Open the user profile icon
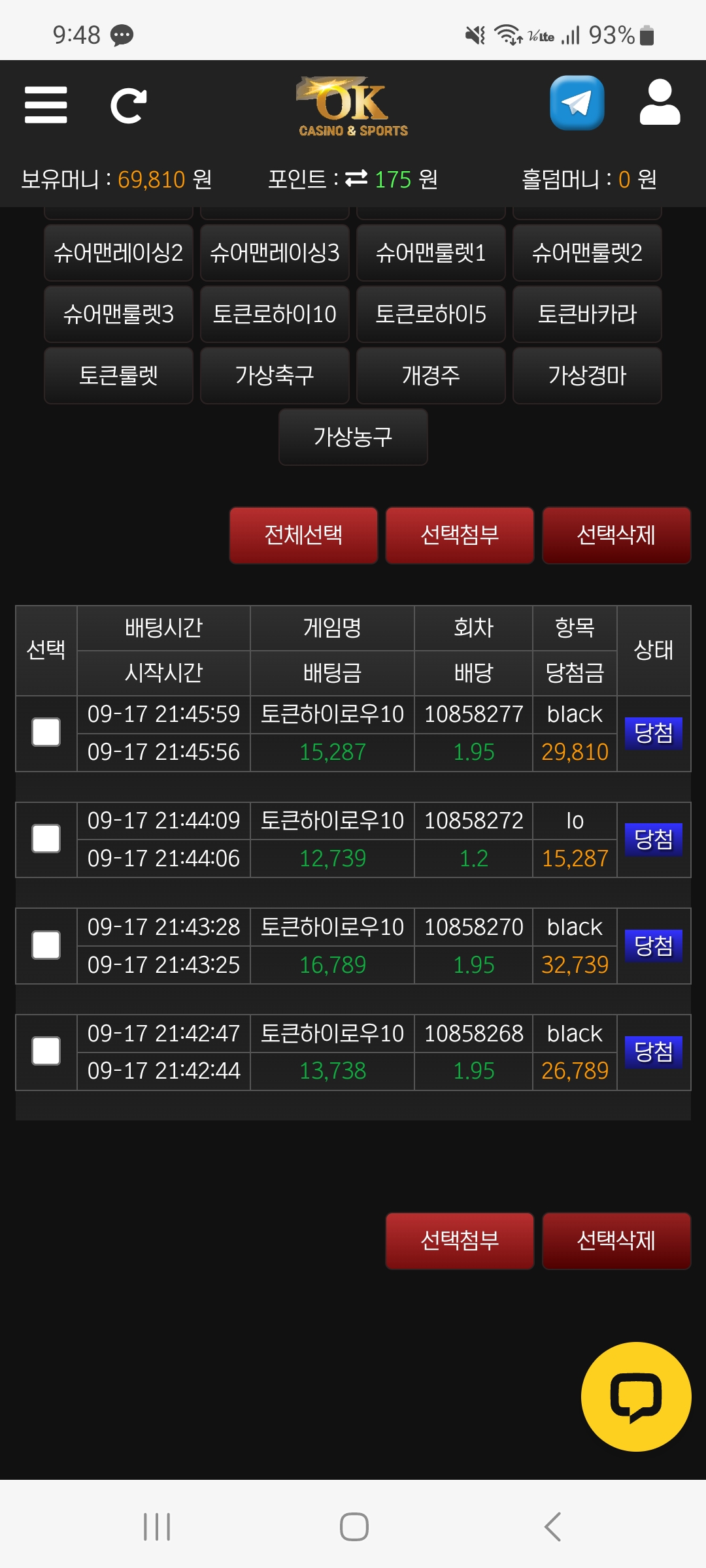 (x=660, y=103)
